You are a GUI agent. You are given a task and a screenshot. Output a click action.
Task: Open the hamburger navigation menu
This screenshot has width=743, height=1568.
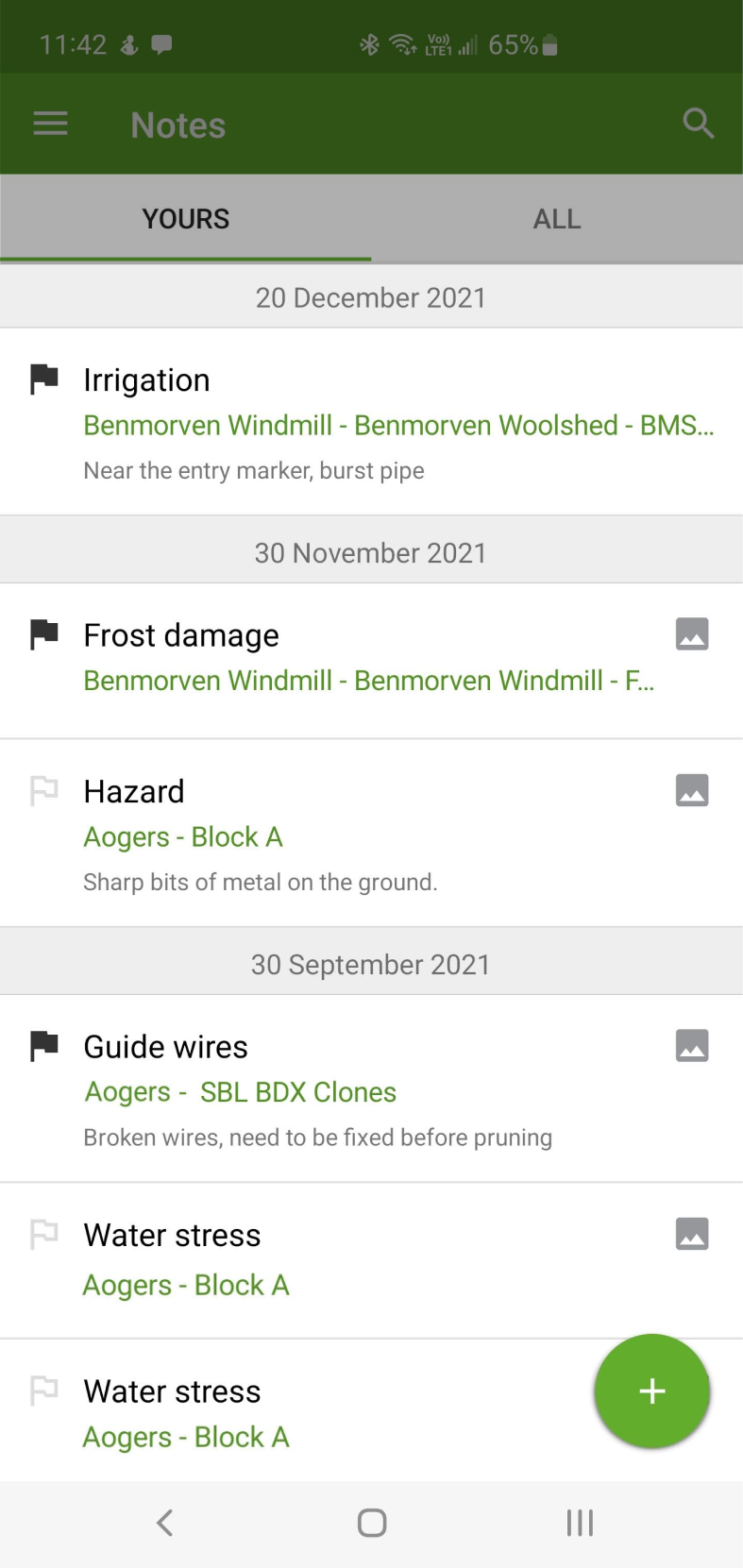pos(50,124)
